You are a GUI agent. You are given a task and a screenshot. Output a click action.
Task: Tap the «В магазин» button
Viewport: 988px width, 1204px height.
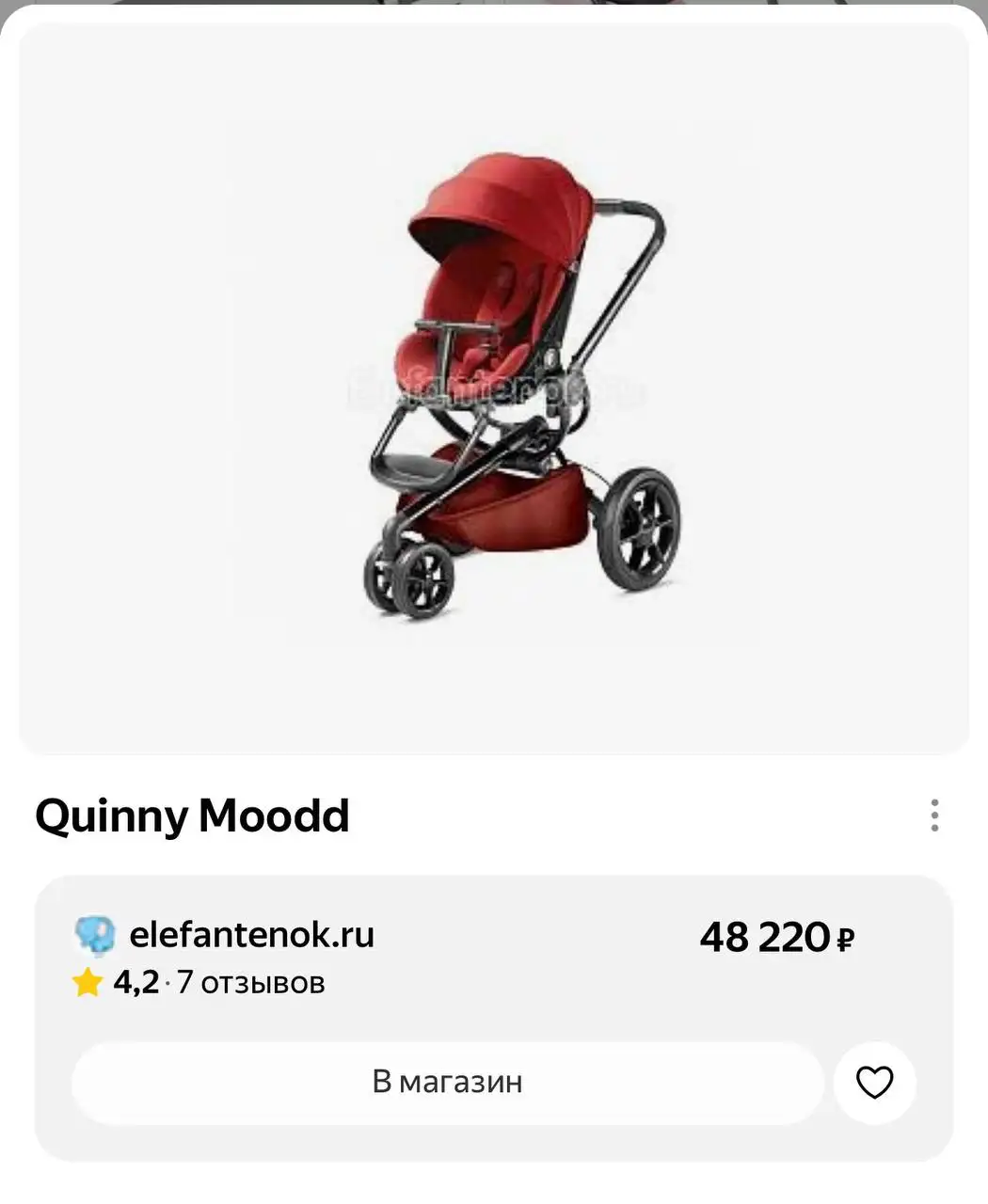click(447, 1082)
